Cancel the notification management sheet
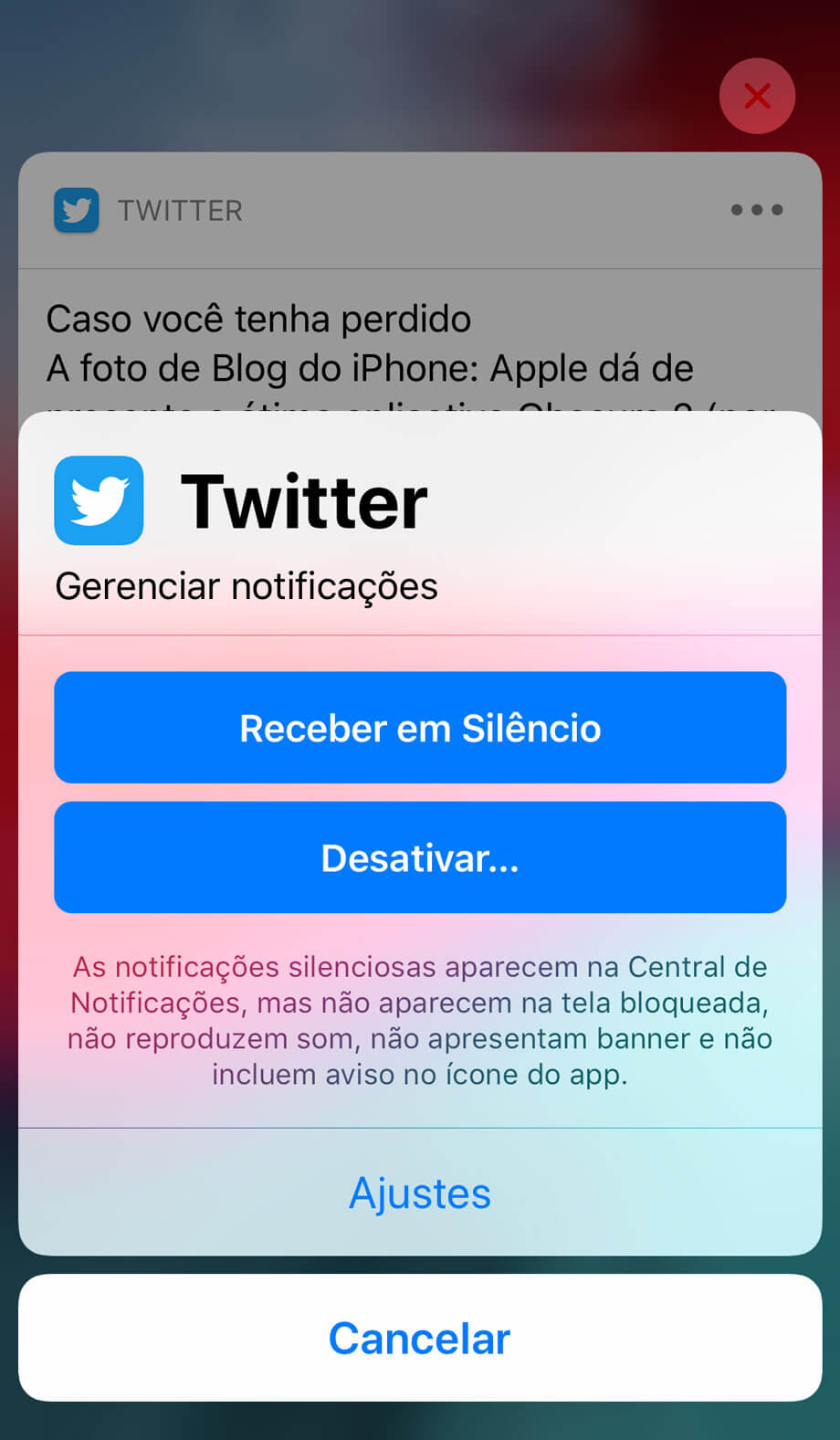The width and height of the screenshot is (840, 1440). point(420,1338)
